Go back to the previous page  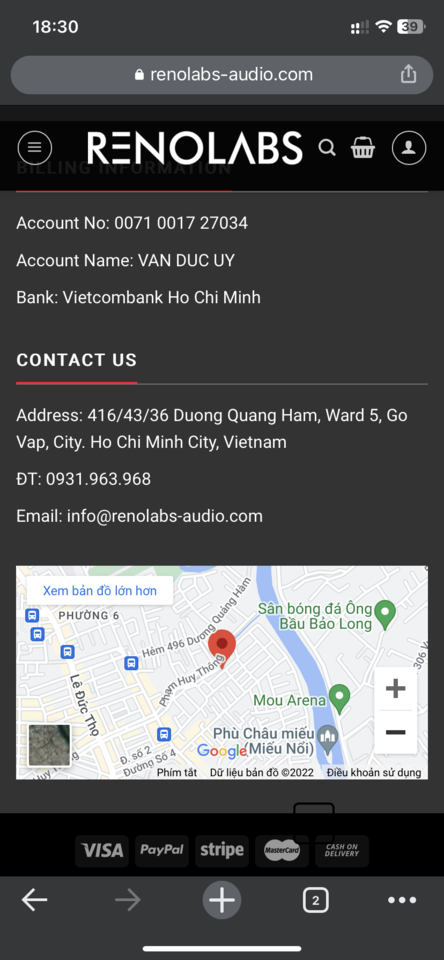tap(34, 900)
